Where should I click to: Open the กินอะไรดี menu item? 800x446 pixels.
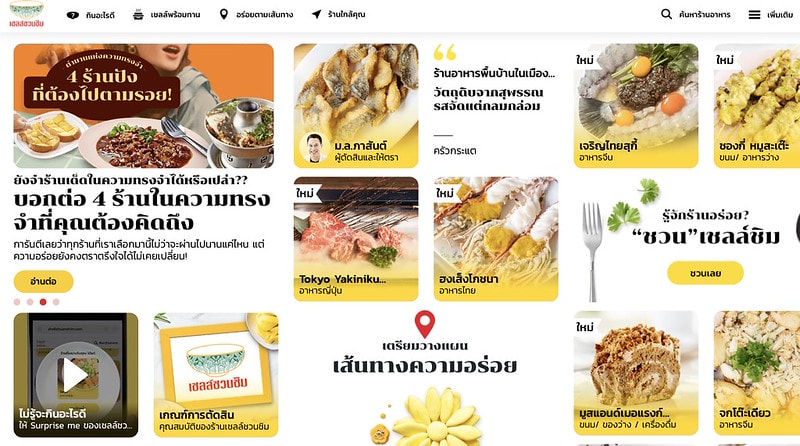[91, 15]
